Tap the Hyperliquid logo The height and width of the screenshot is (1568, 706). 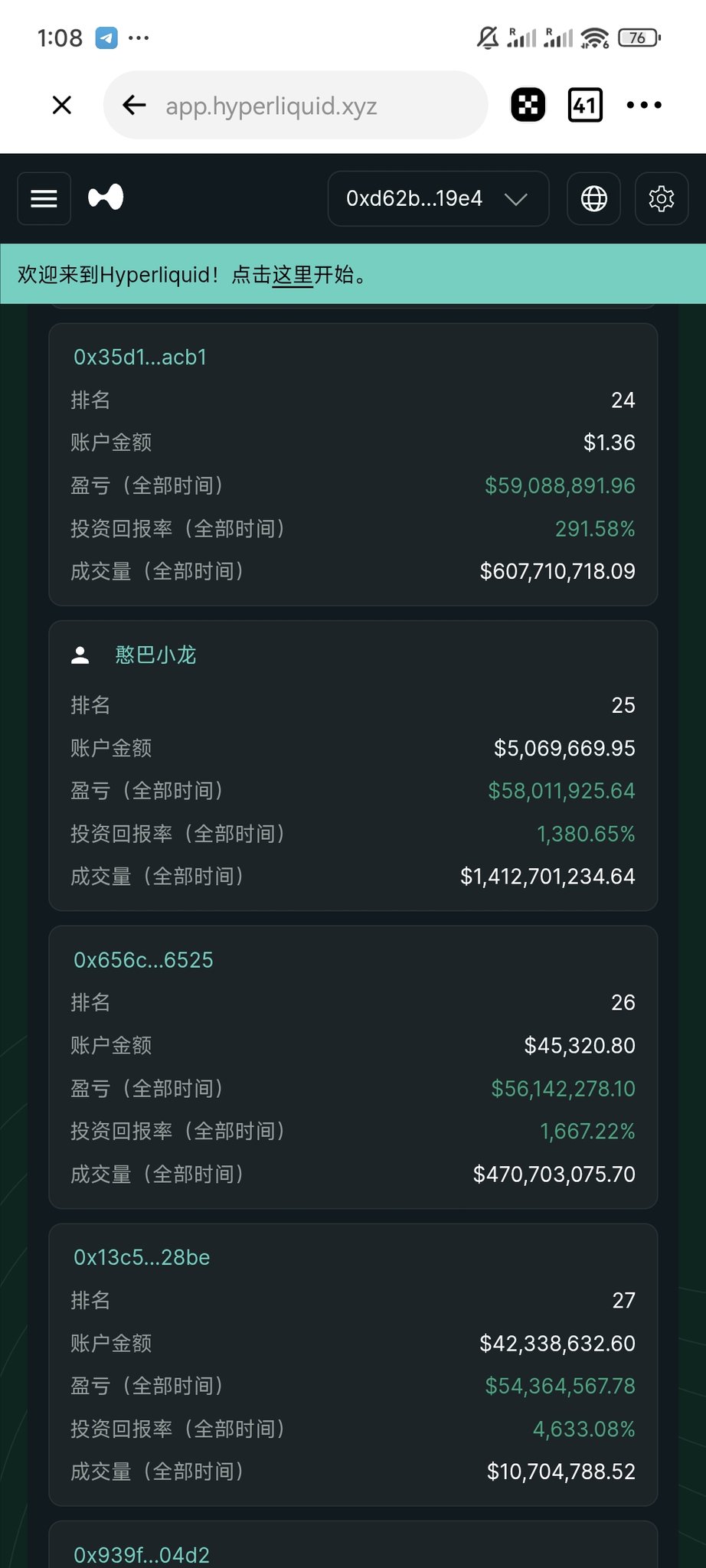tap(106, 198)
